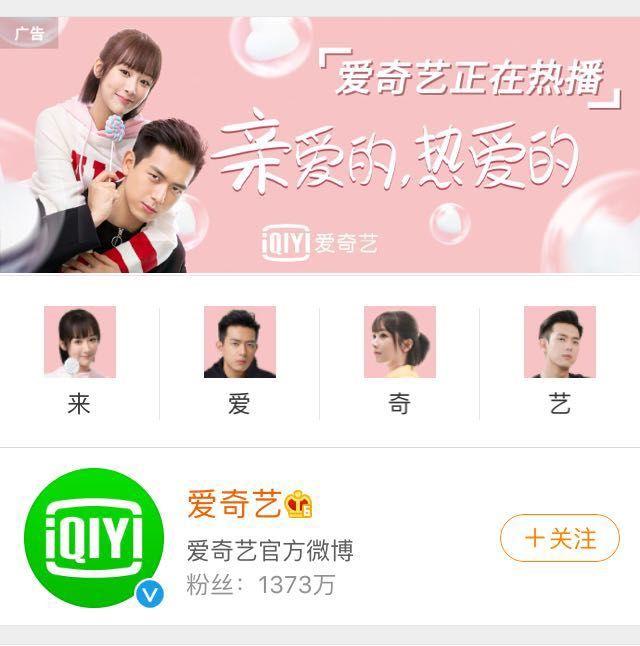The width and height of the screenshot is (640, 646).
Task: Follow 爱奇艺 with the 关注 button
Action: (x=560, y=539)
